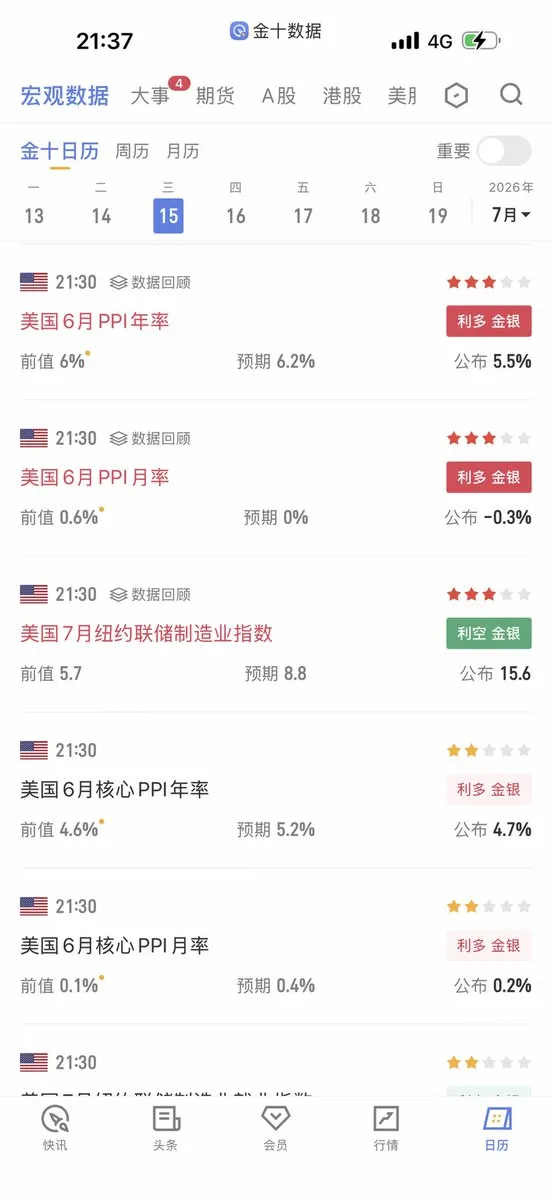Open 数据回顾 for 美国6月PPI月率
The image size is (552, 1200).
tap(150, 438)
